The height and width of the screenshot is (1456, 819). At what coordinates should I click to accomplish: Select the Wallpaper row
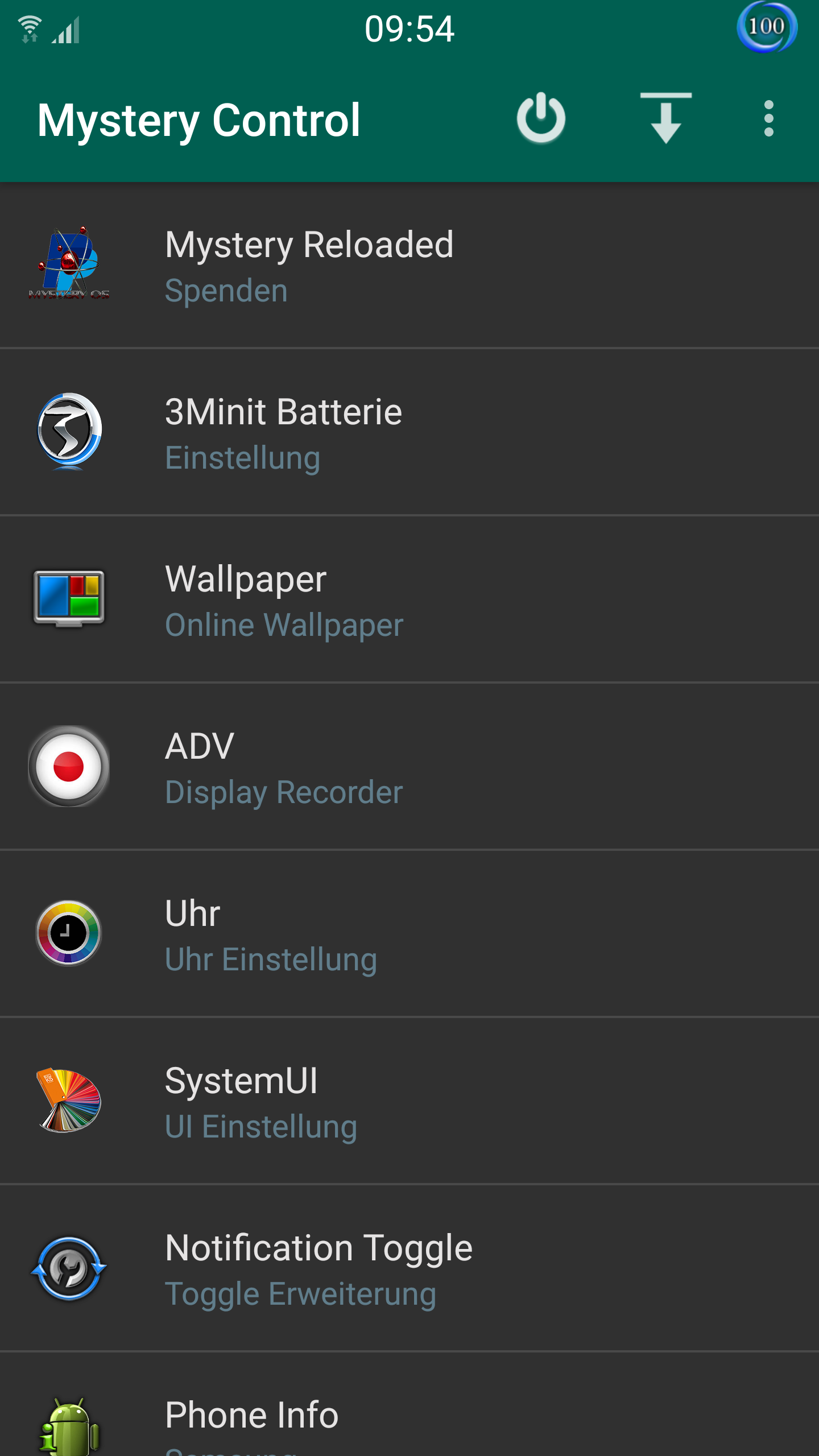(409, 599)
